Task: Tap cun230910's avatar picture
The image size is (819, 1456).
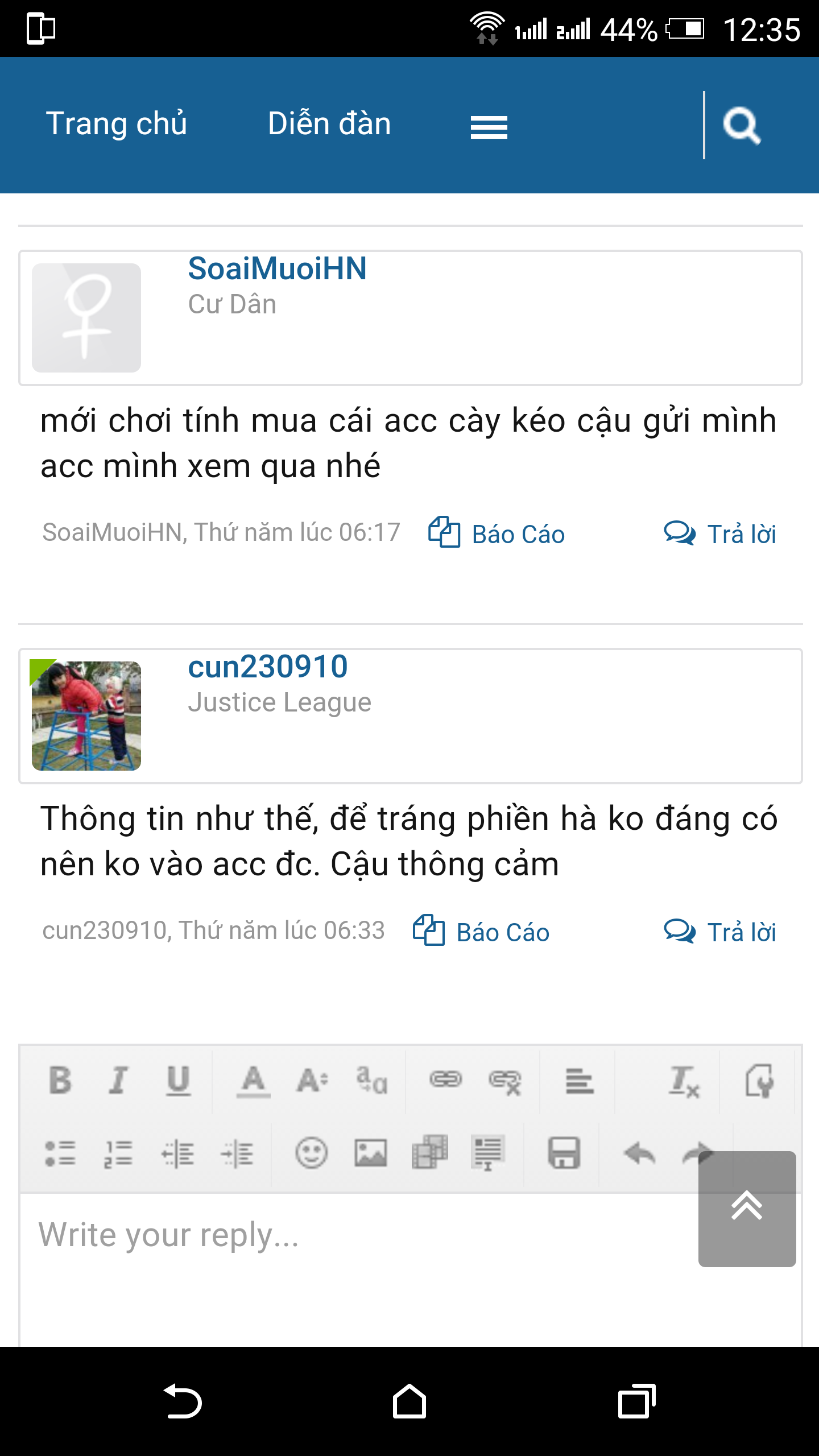Action: click(x=86, y=715)
